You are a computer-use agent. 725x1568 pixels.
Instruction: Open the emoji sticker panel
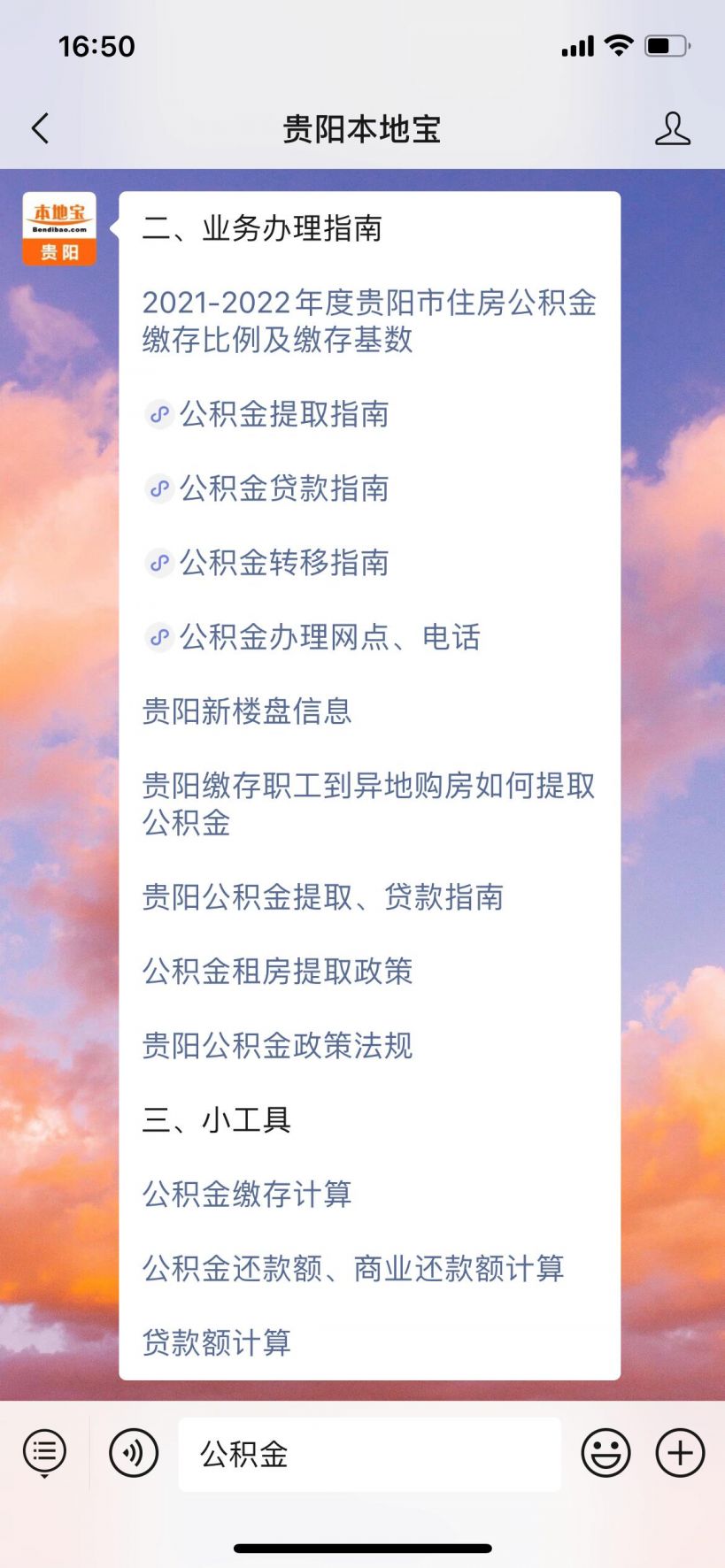605,1453
